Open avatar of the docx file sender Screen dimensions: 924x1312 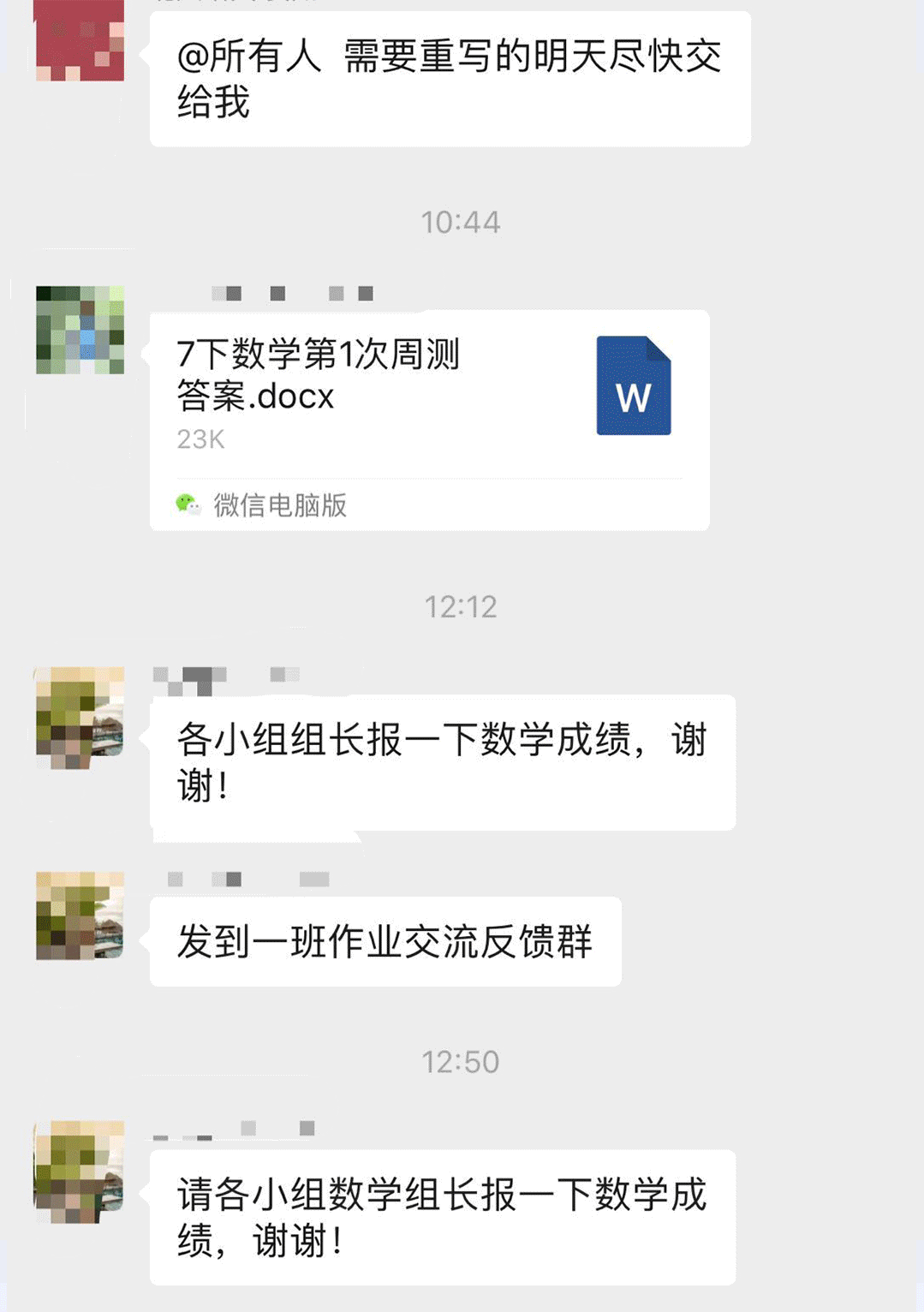click(80, 330)
